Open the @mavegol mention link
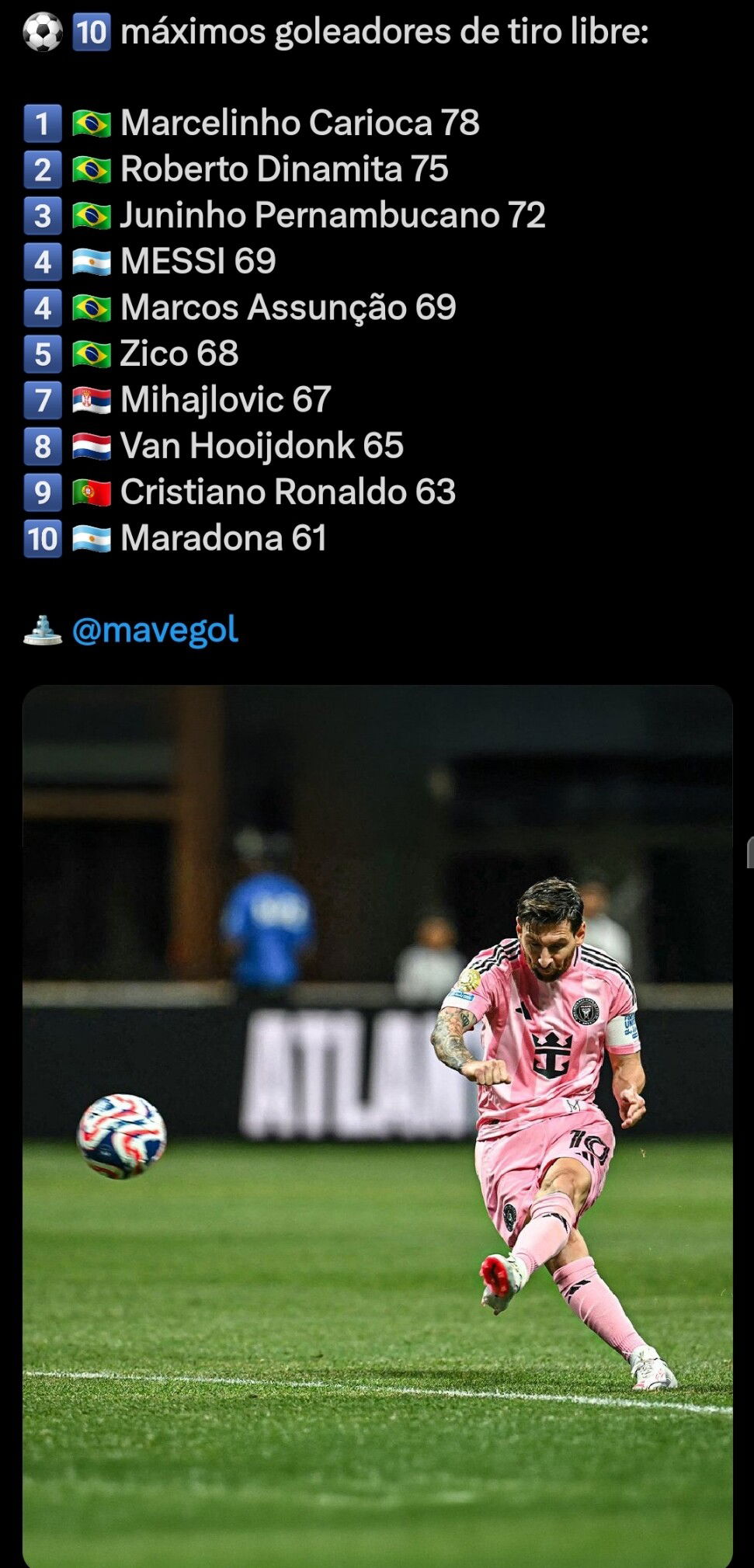Screen dimensions: 754x1568 (x=155, y=630)
